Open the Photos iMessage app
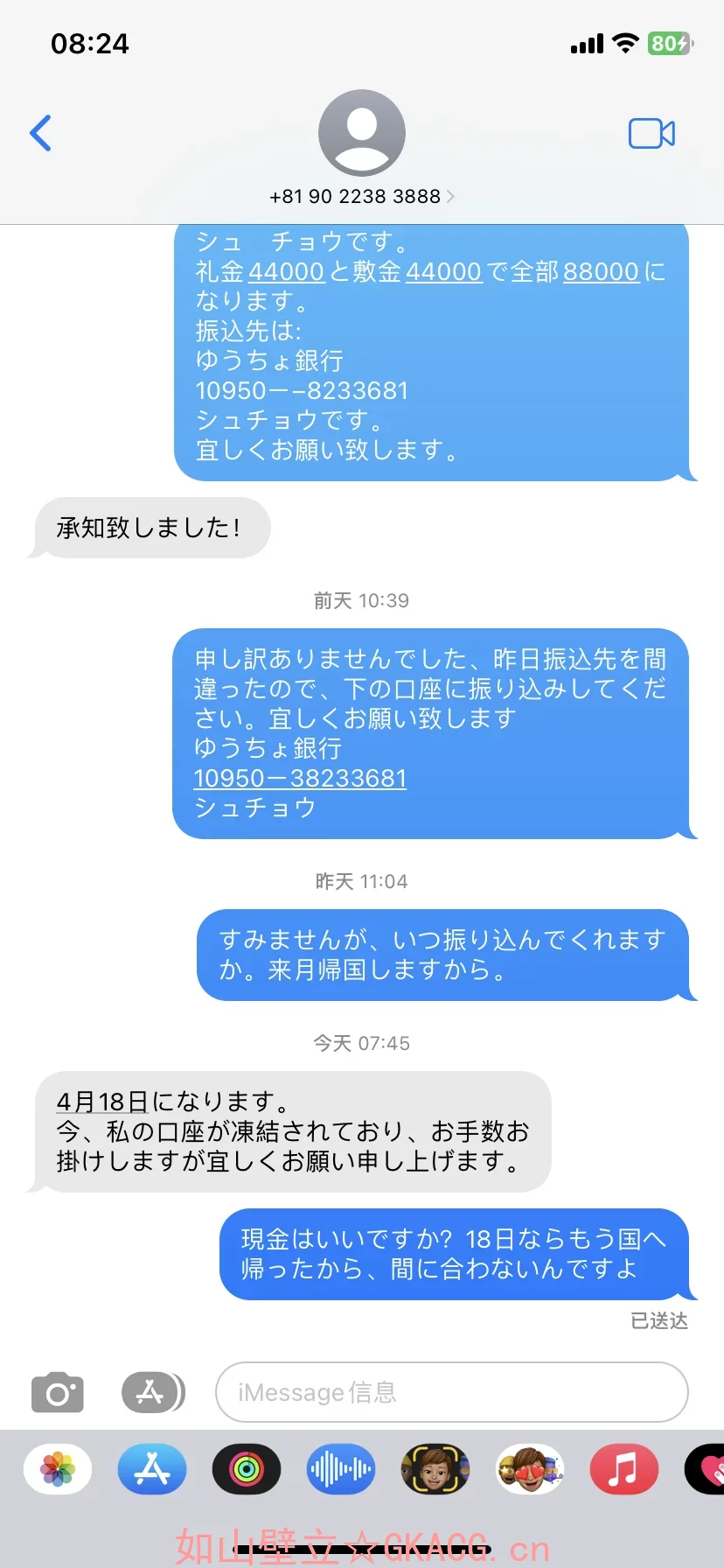Viewport: 724px width, 1568px height. click(58, 1469)
